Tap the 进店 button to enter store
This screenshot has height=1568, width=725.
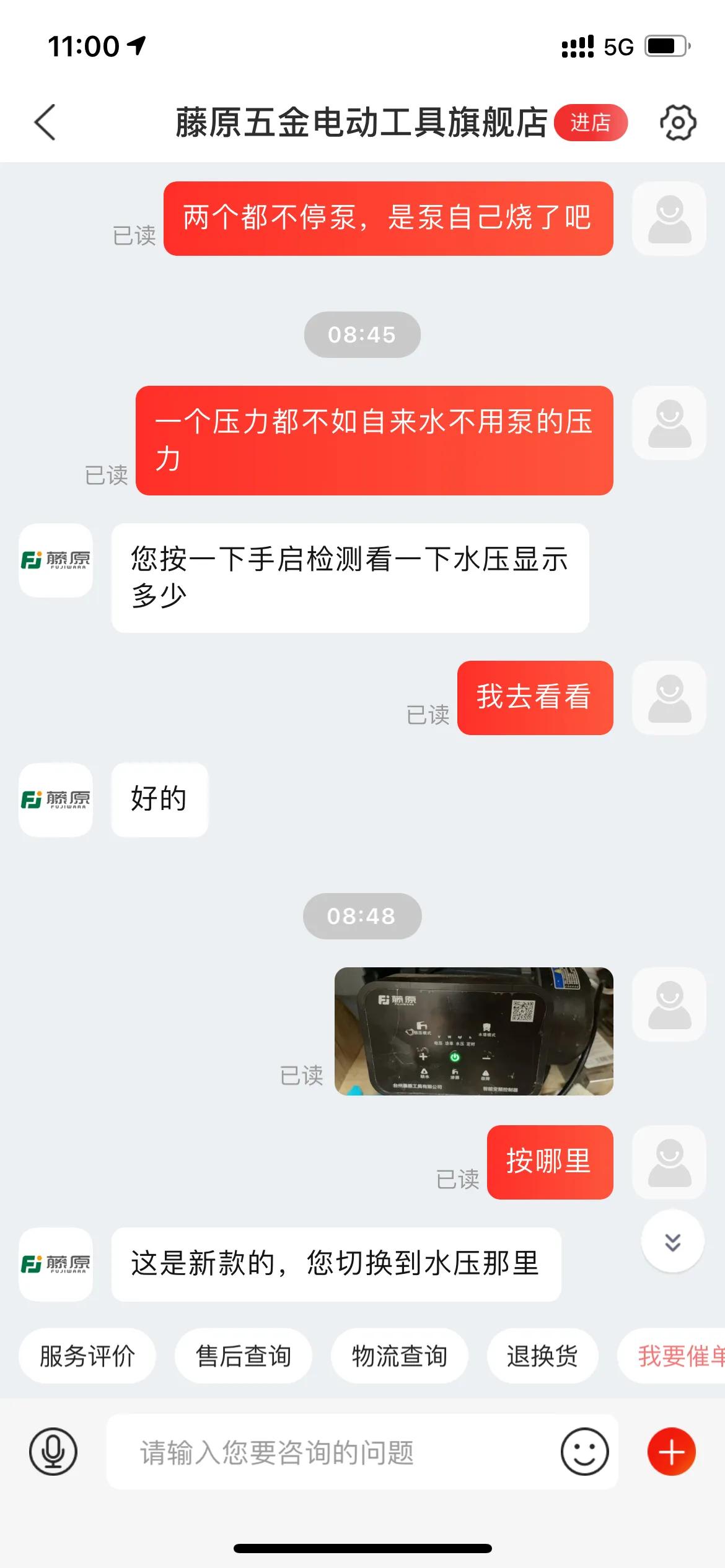tap(591, 123)
